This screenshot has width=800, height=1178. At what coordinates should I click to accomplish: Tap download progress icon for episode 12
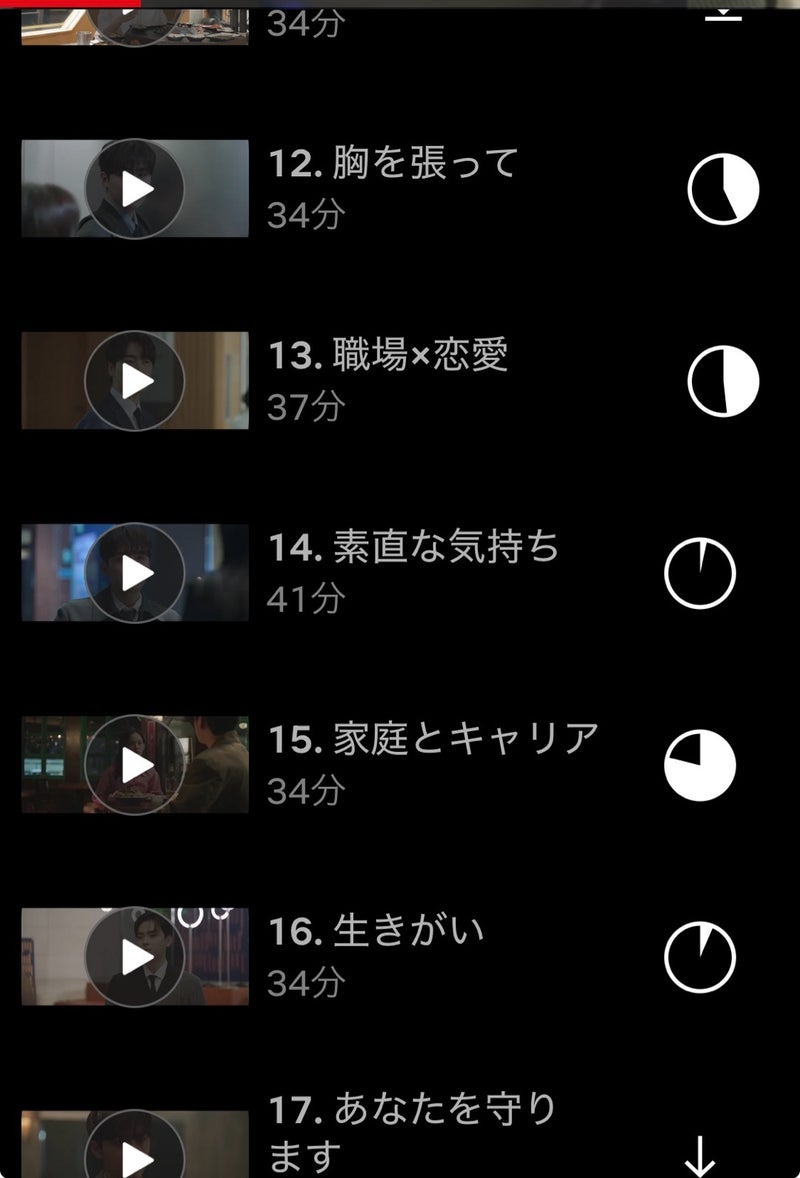tap(723, 189)
